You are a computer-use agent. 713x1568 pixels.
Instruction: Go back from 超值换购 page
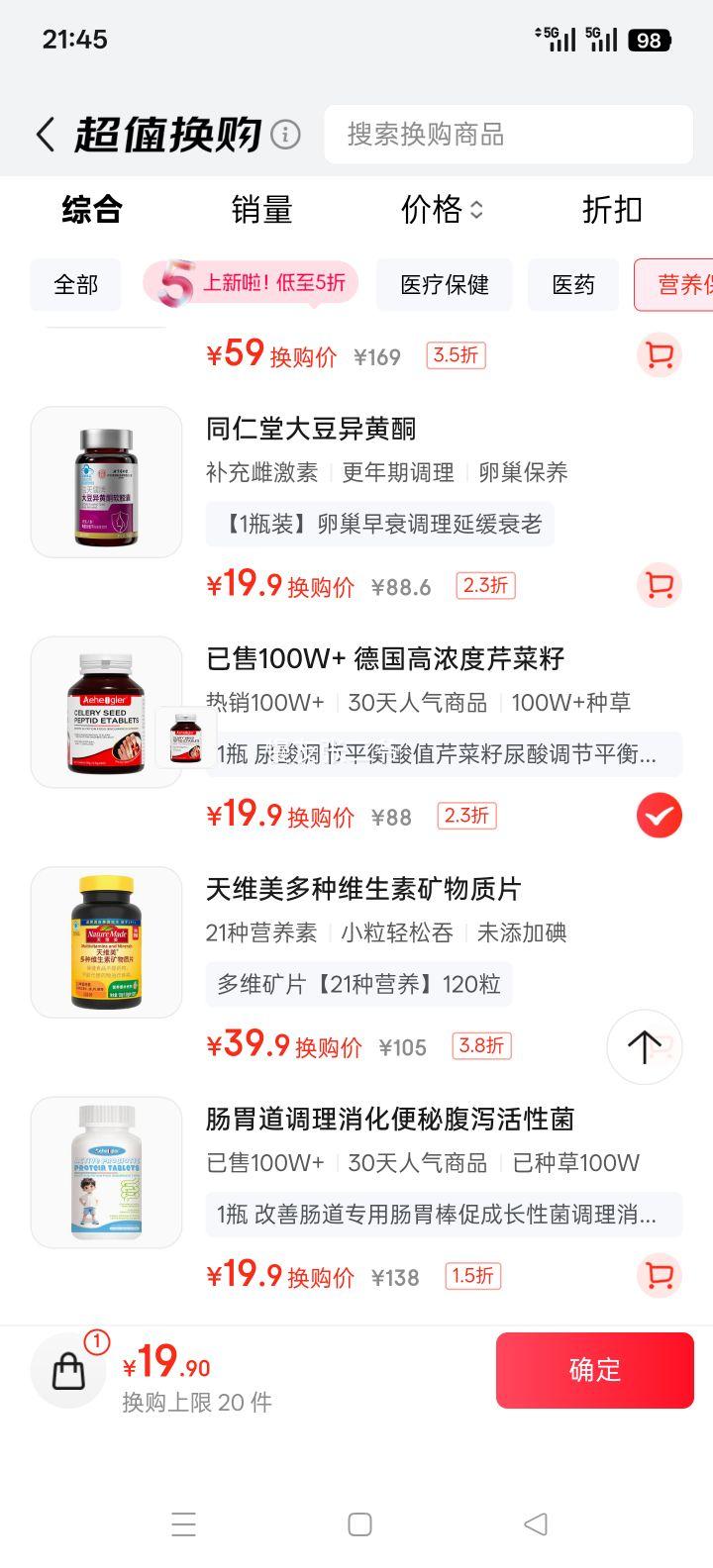46,135
